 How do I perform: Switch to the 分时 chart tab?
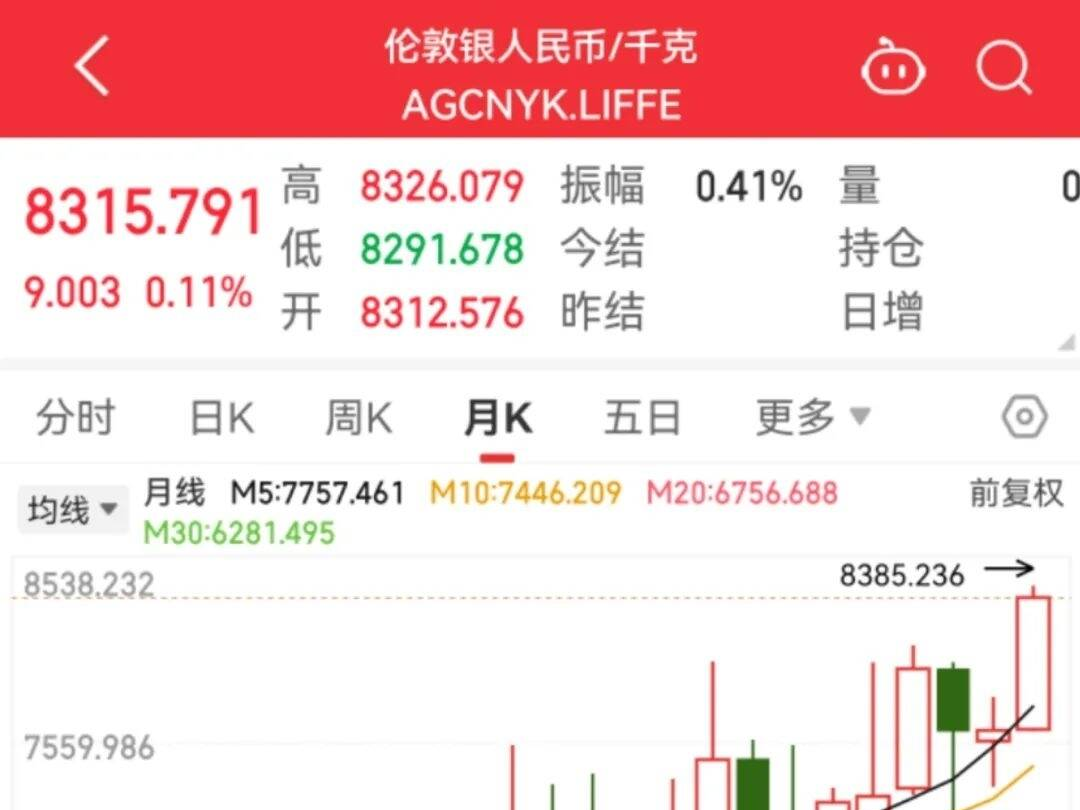point(75,418)
